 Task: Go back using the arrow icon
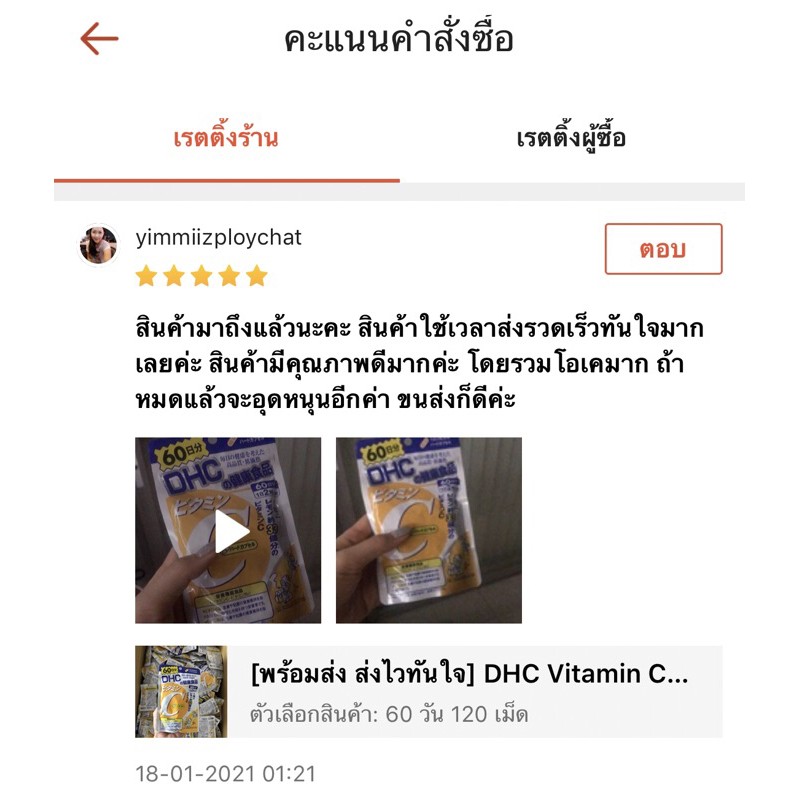(x=99, y=39)
